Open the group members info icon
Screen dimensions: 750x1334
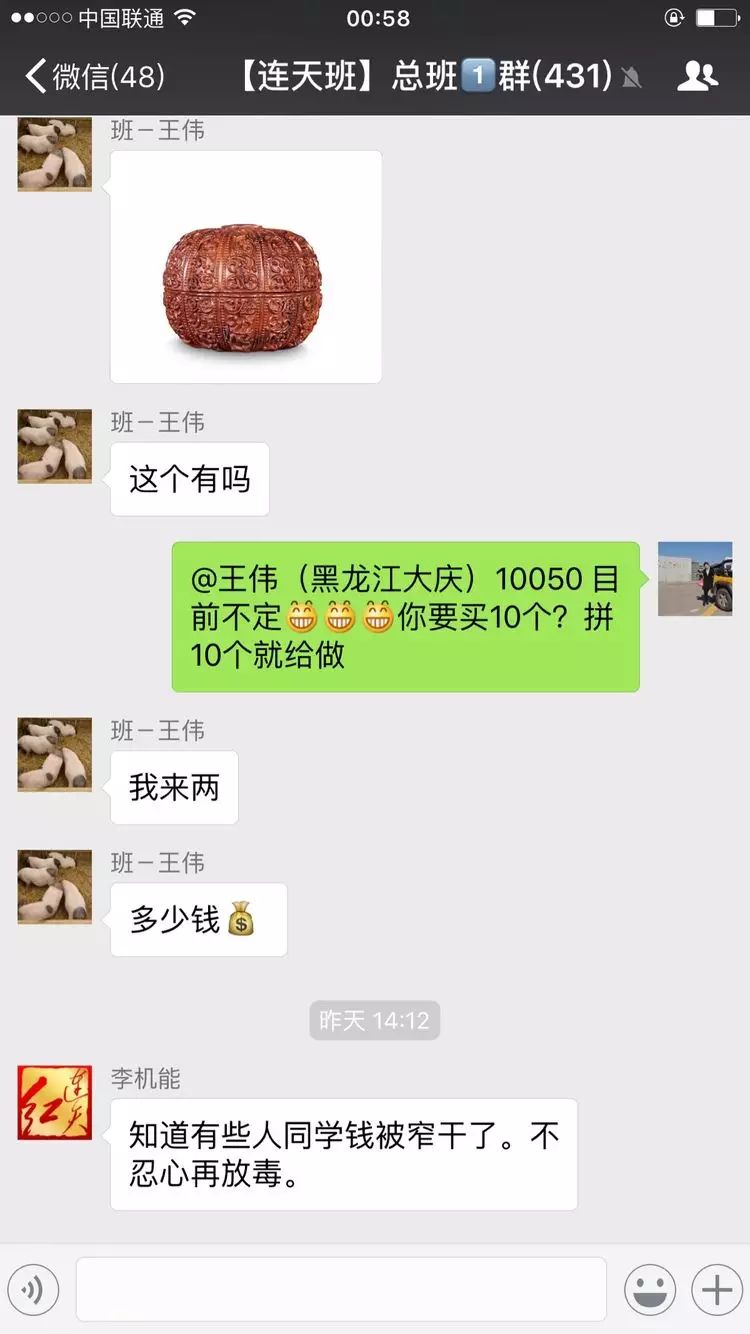[697, 76]
